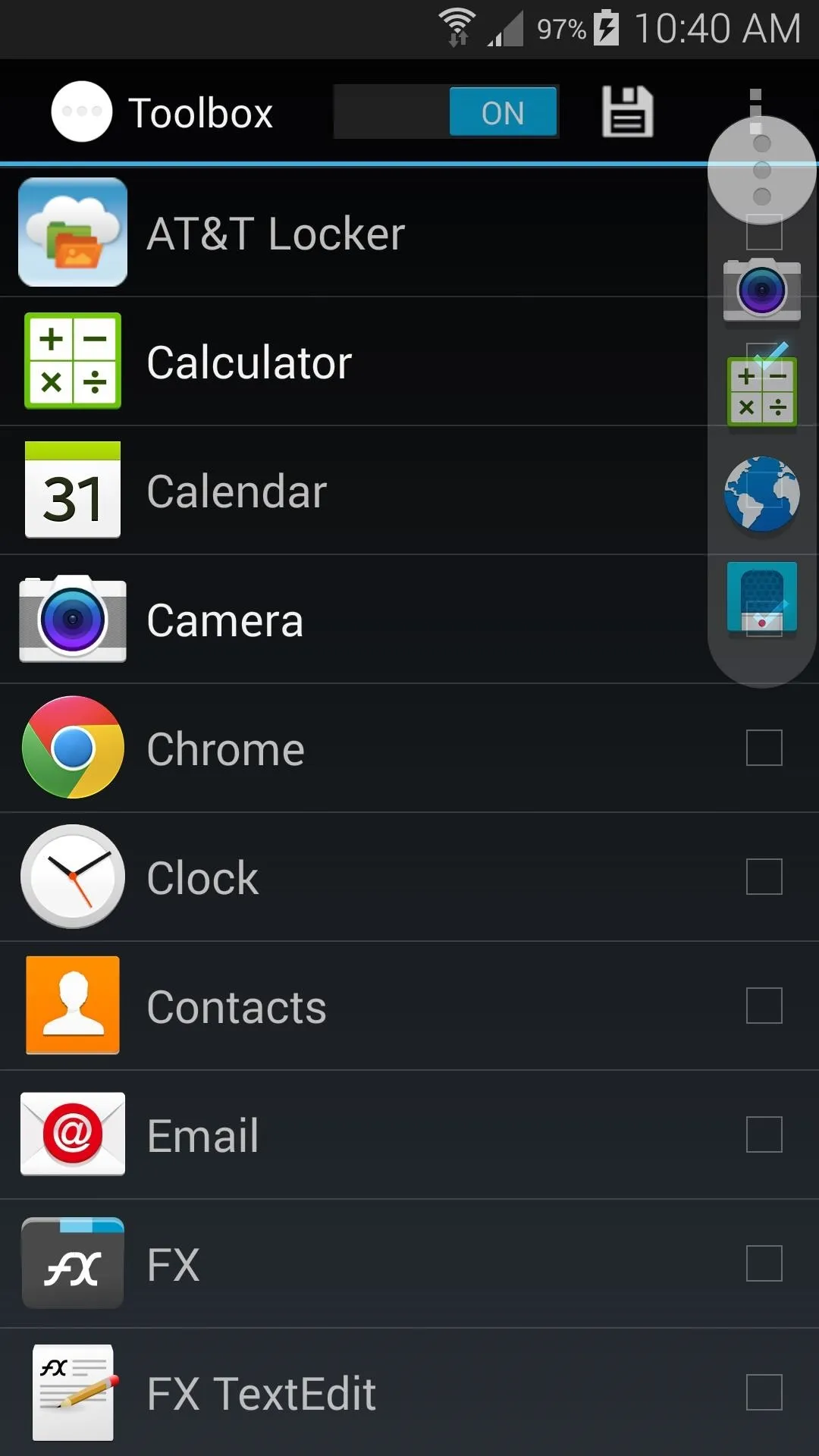Launch Camera from the floating toolbox
The width and height of the screenshot is (819, 1456).
click(762, 290)
